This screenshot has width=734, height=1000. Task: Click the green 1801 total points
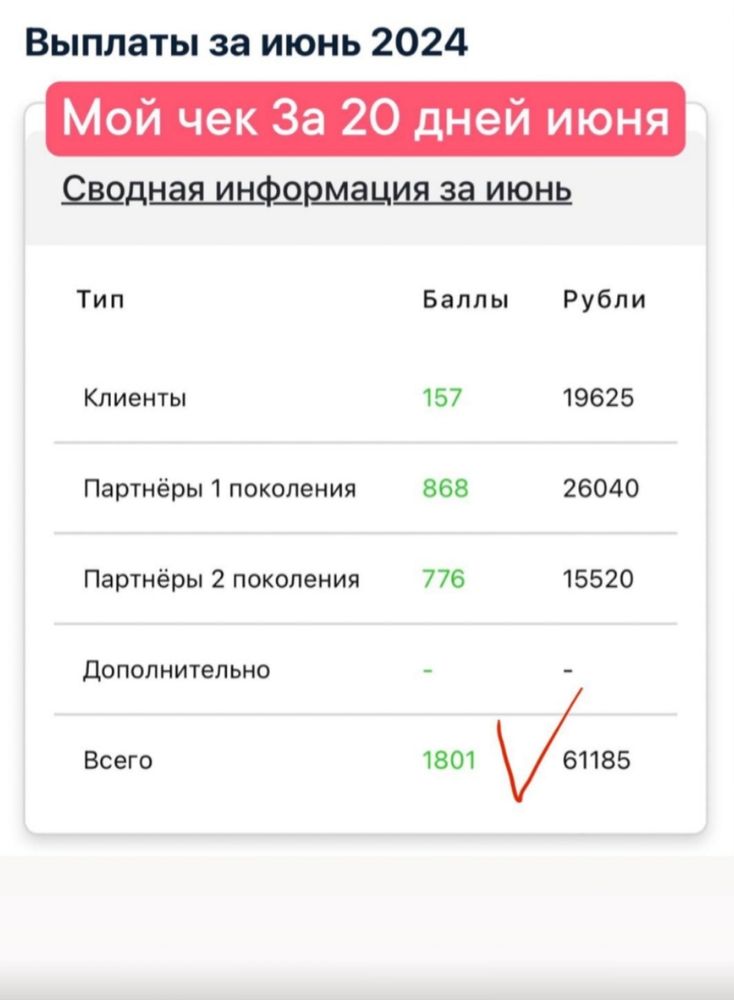pyautogui.click(x=448, y=759)
